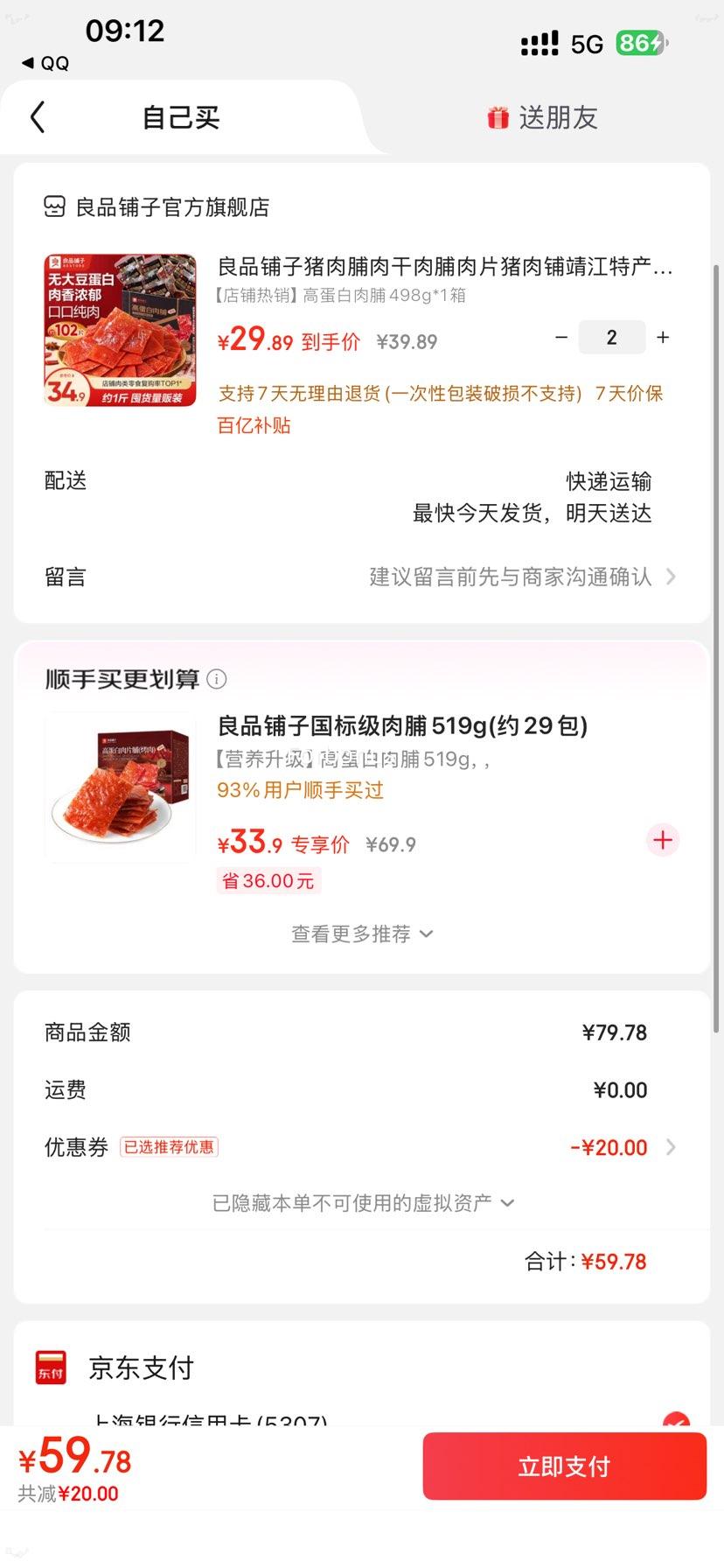Go back from the checkout page
The width and height of the screenshot is (724, 1568).
tap(38, 117)
